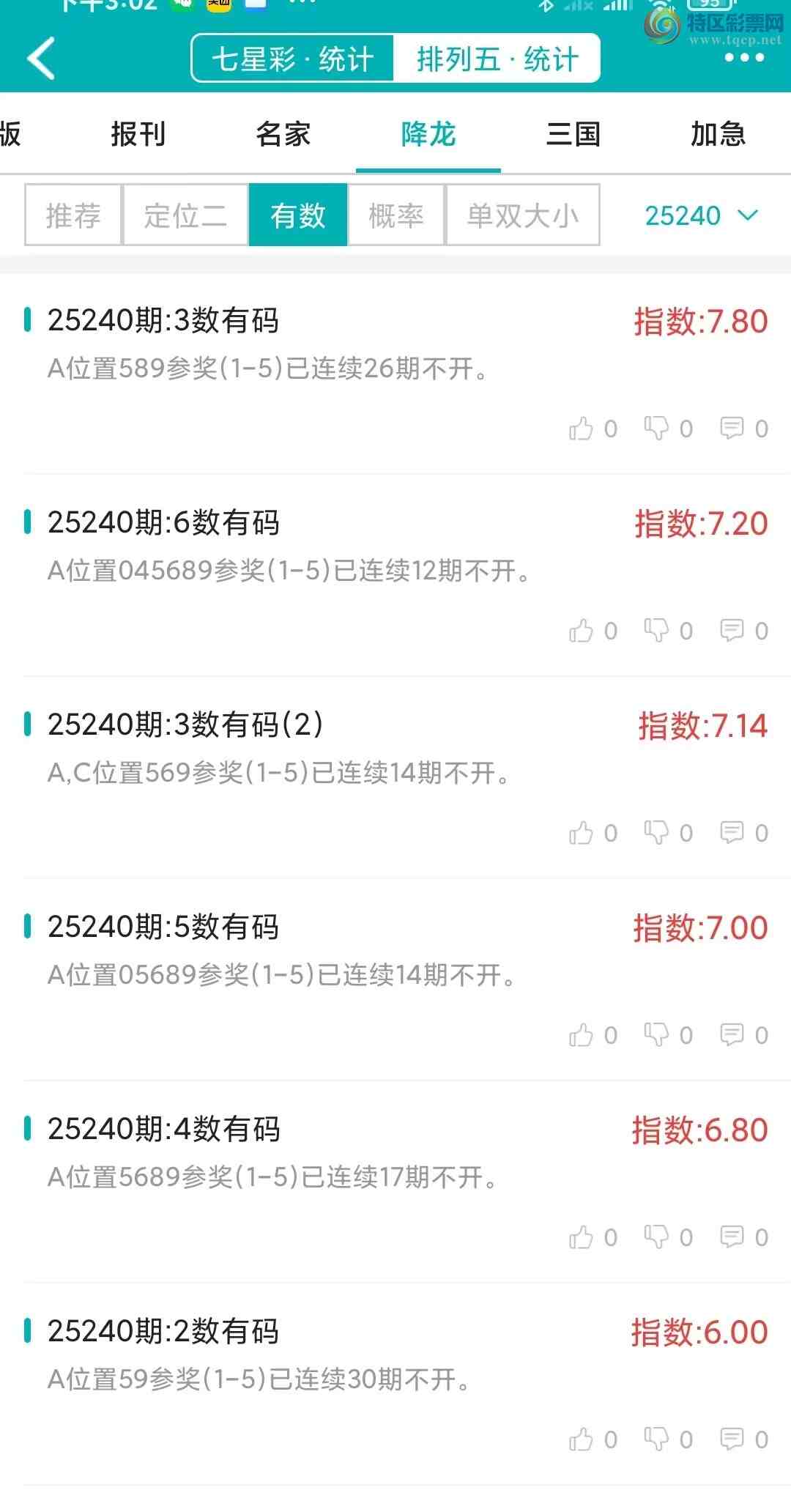This screenshot has height=1512, width=791.
Task: Activate the 有数 filter
Action: coord(297,215)
